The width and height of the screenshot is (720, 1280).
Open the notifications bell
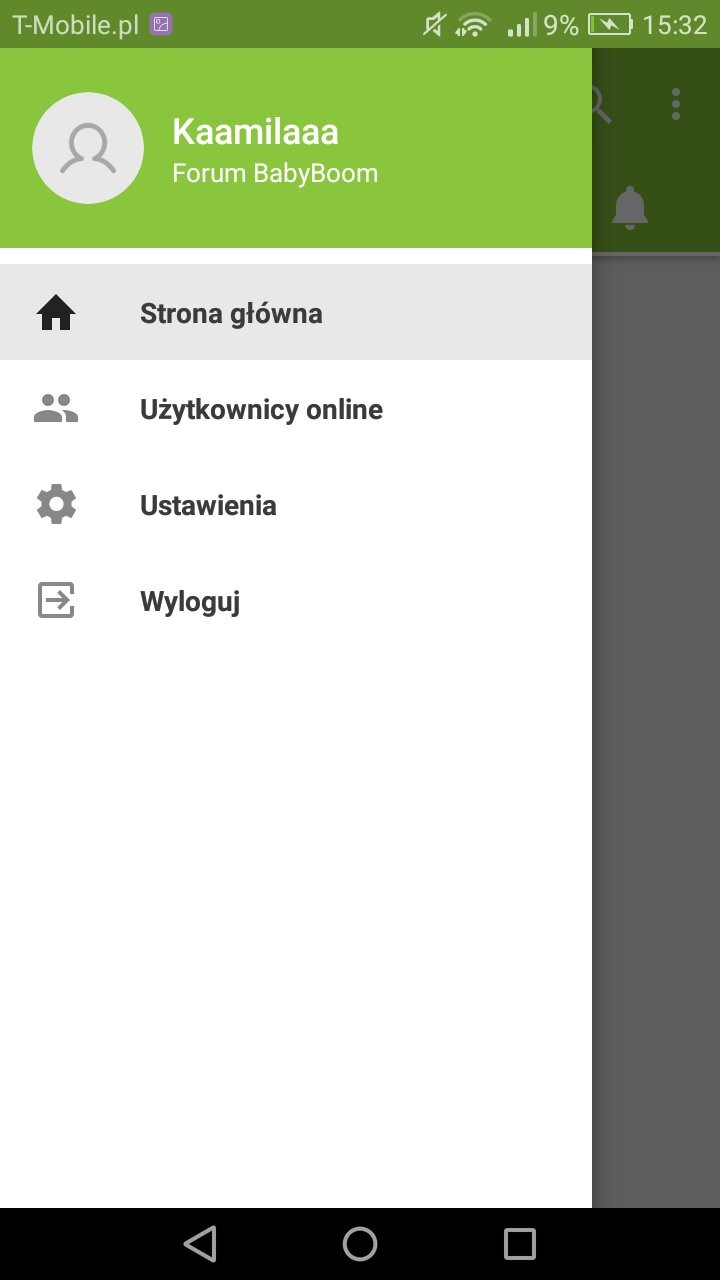coord(630,208)
